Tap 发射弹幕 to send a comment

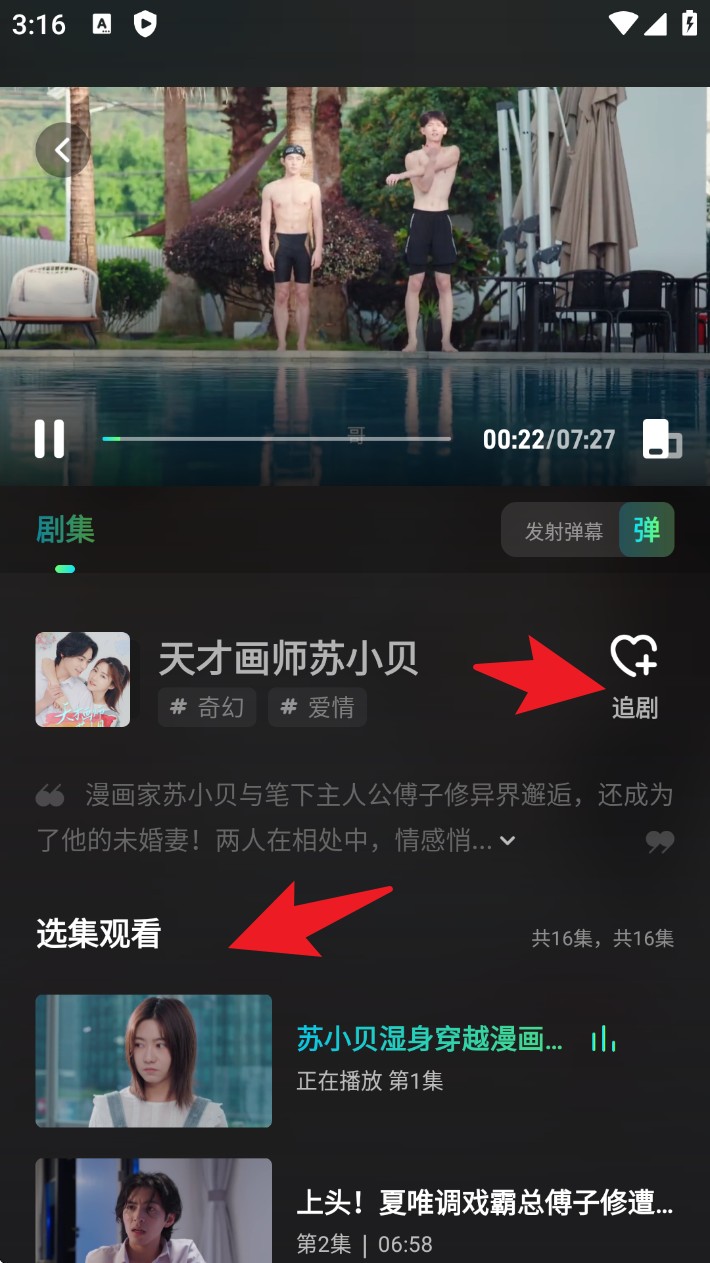(563, 531)
